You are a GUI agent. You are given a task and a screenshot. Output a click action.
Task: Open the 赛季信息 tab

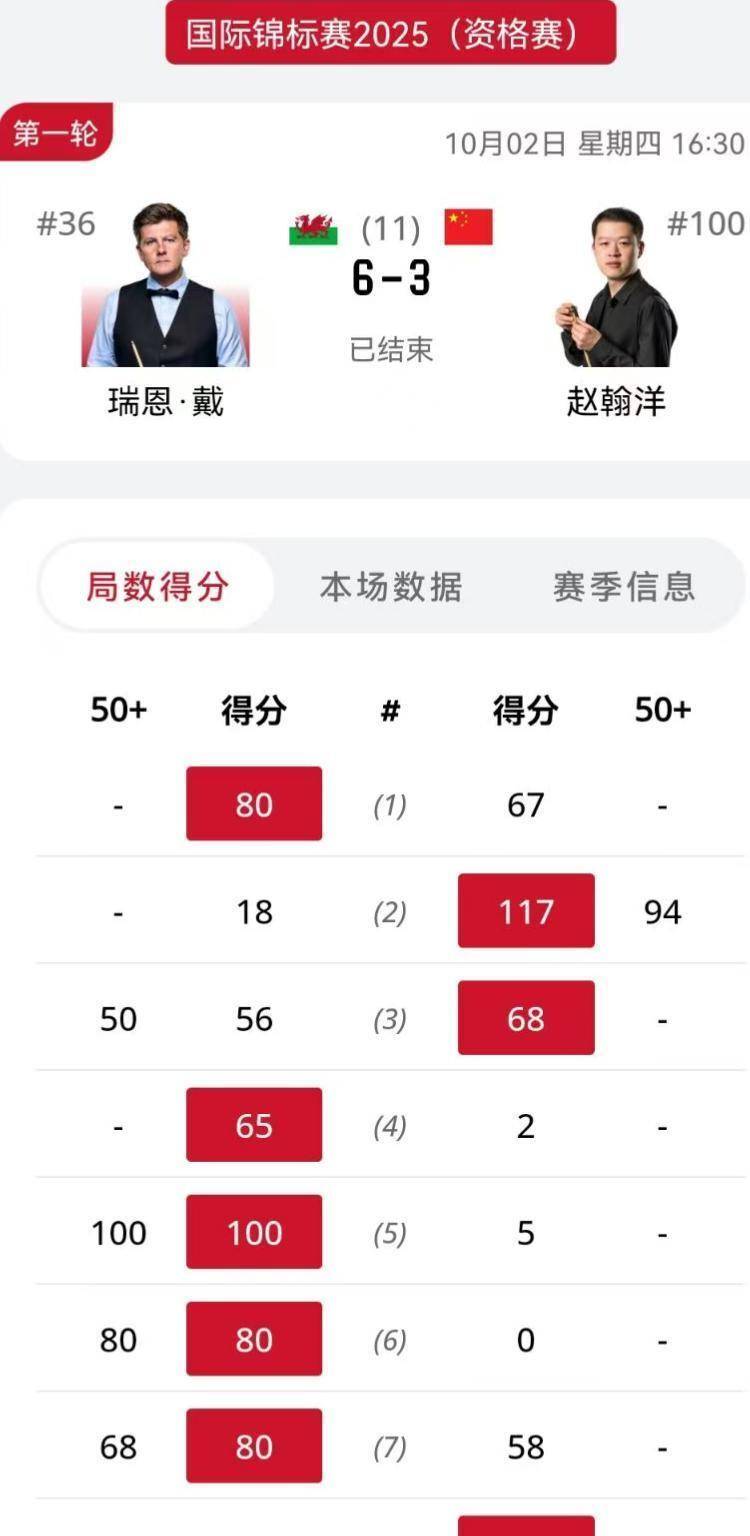[x=624, y=587]
